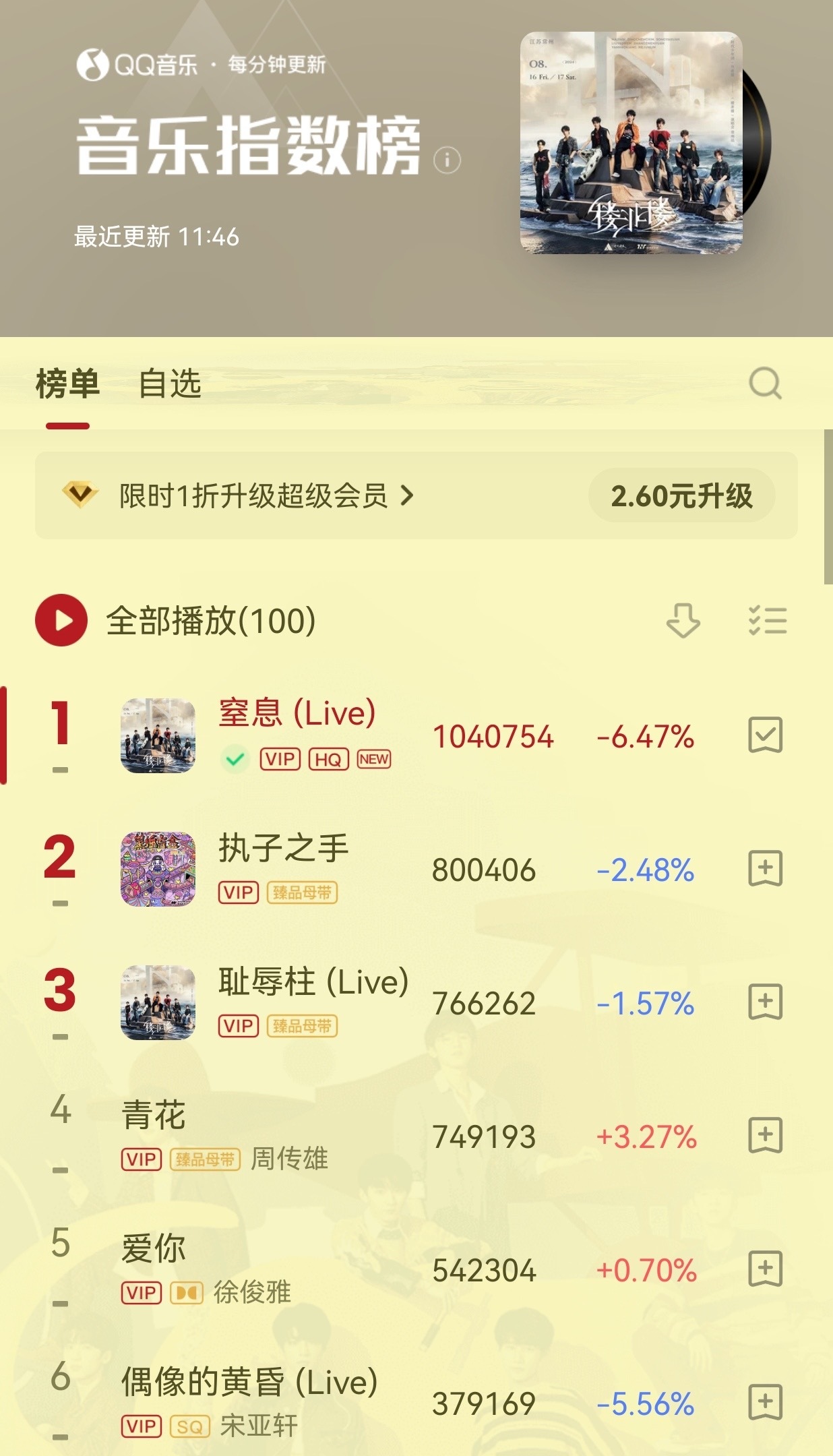Remove 窒息 (Live) from saved picks
The width and height of the screenshot is (833, 1456).
(x=765, y=735)
